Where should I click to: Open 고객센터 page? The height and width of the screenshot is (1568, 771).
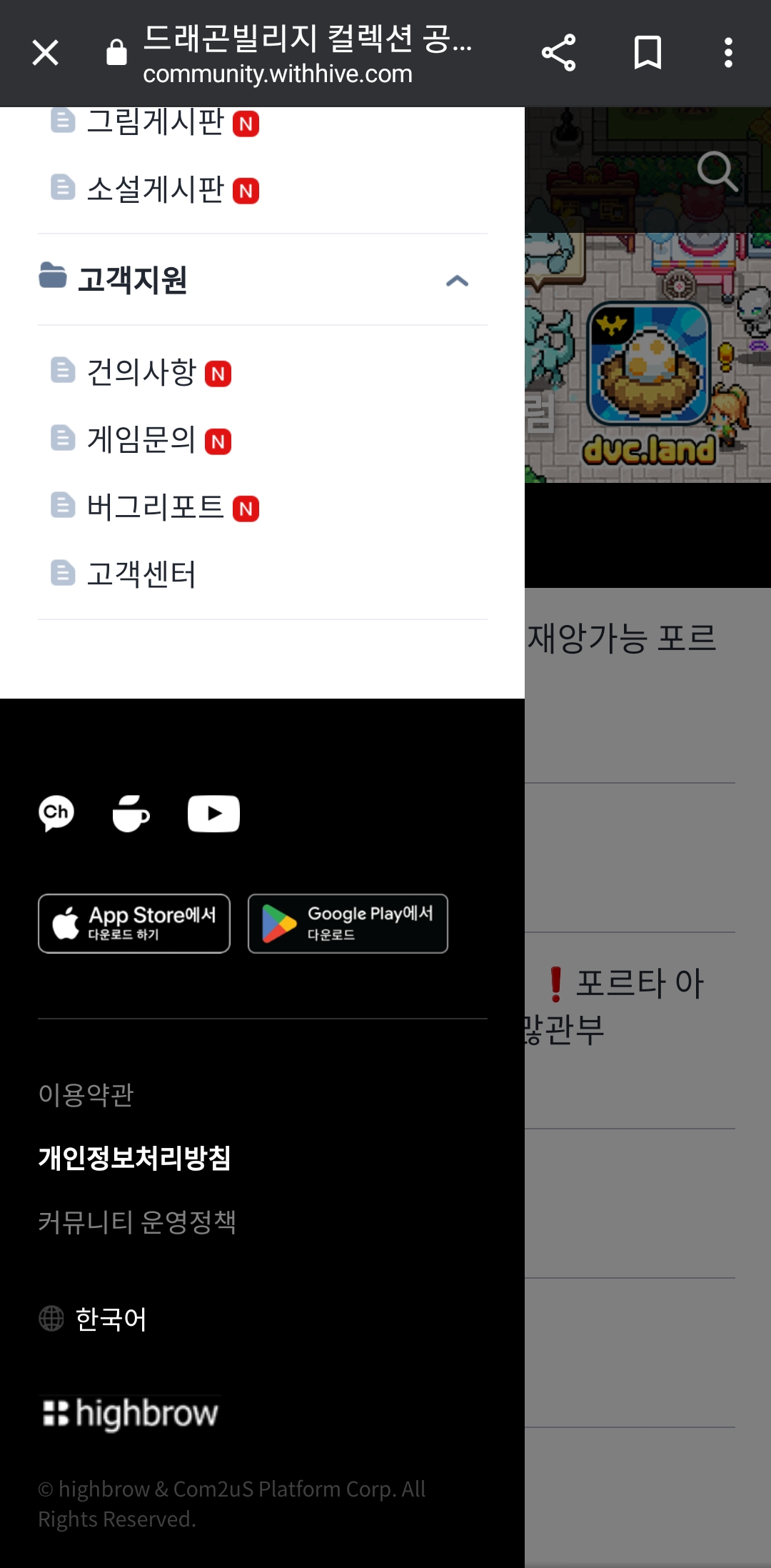tap(141, 574)
